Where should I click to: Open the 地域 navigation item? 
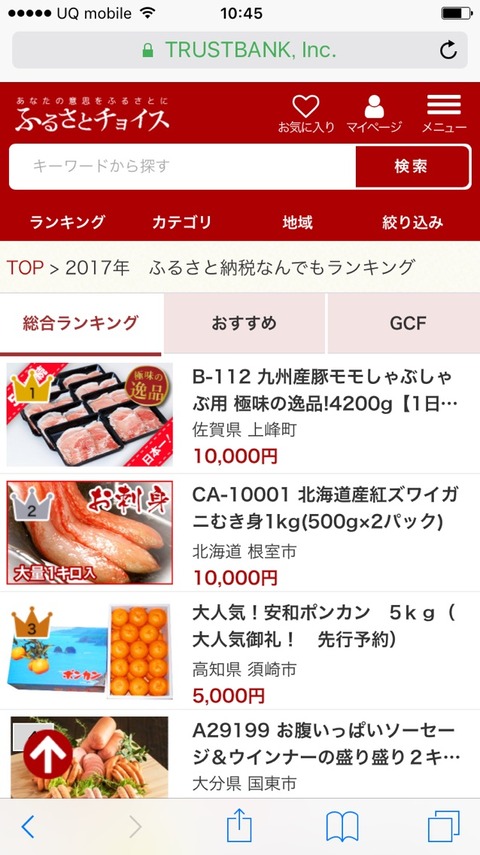[297, 222]
